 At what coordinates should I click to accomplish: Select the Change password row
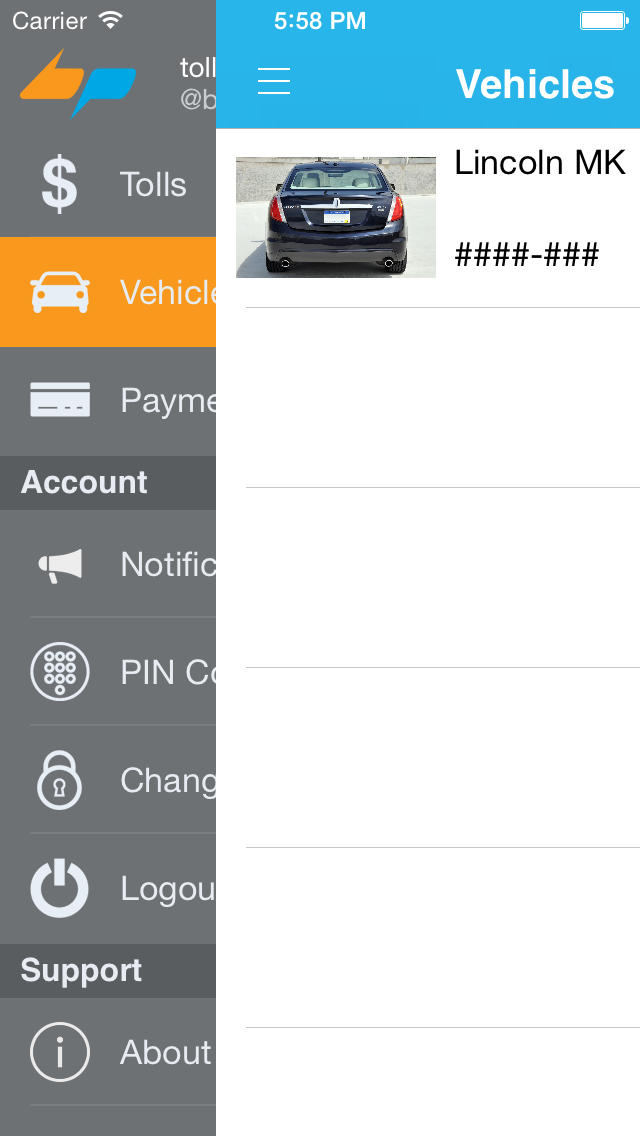point(108,780)
